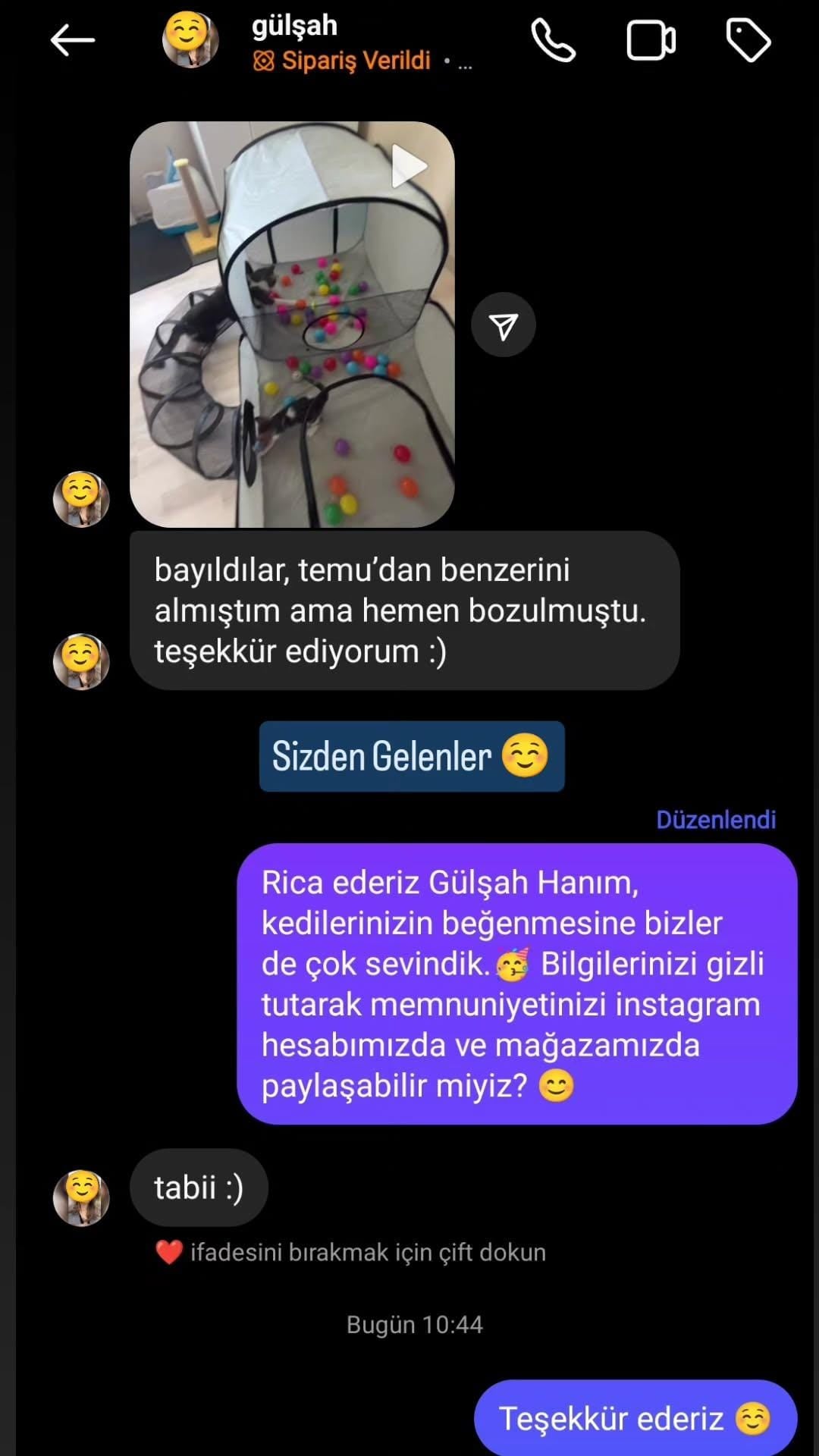Screen dimensions: 819x1456
Task: Go back to the messages list
Action: pos(72,40)
